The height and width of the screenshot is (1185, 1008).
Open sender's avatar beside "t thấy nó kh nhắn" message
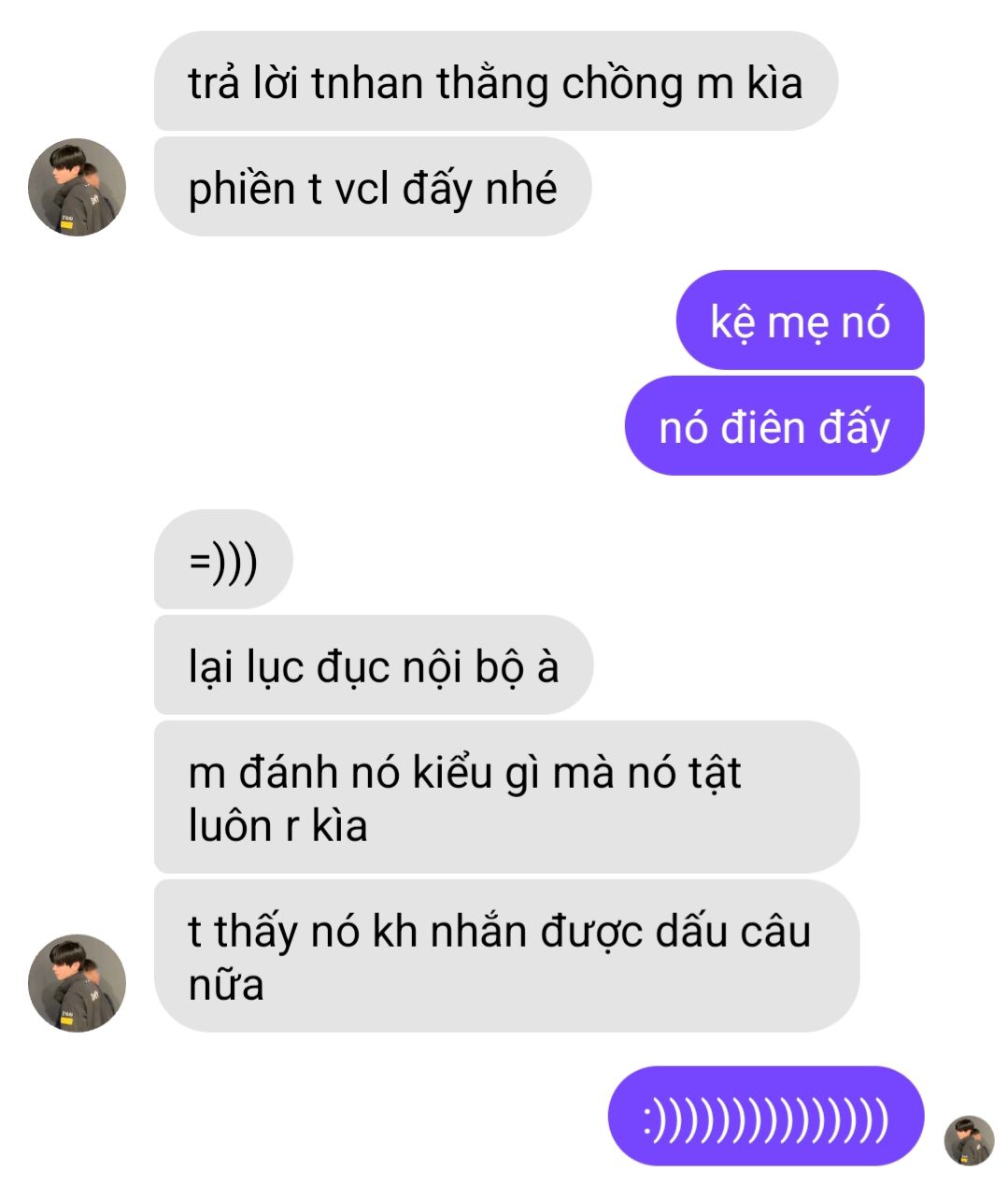coord(77,982)
